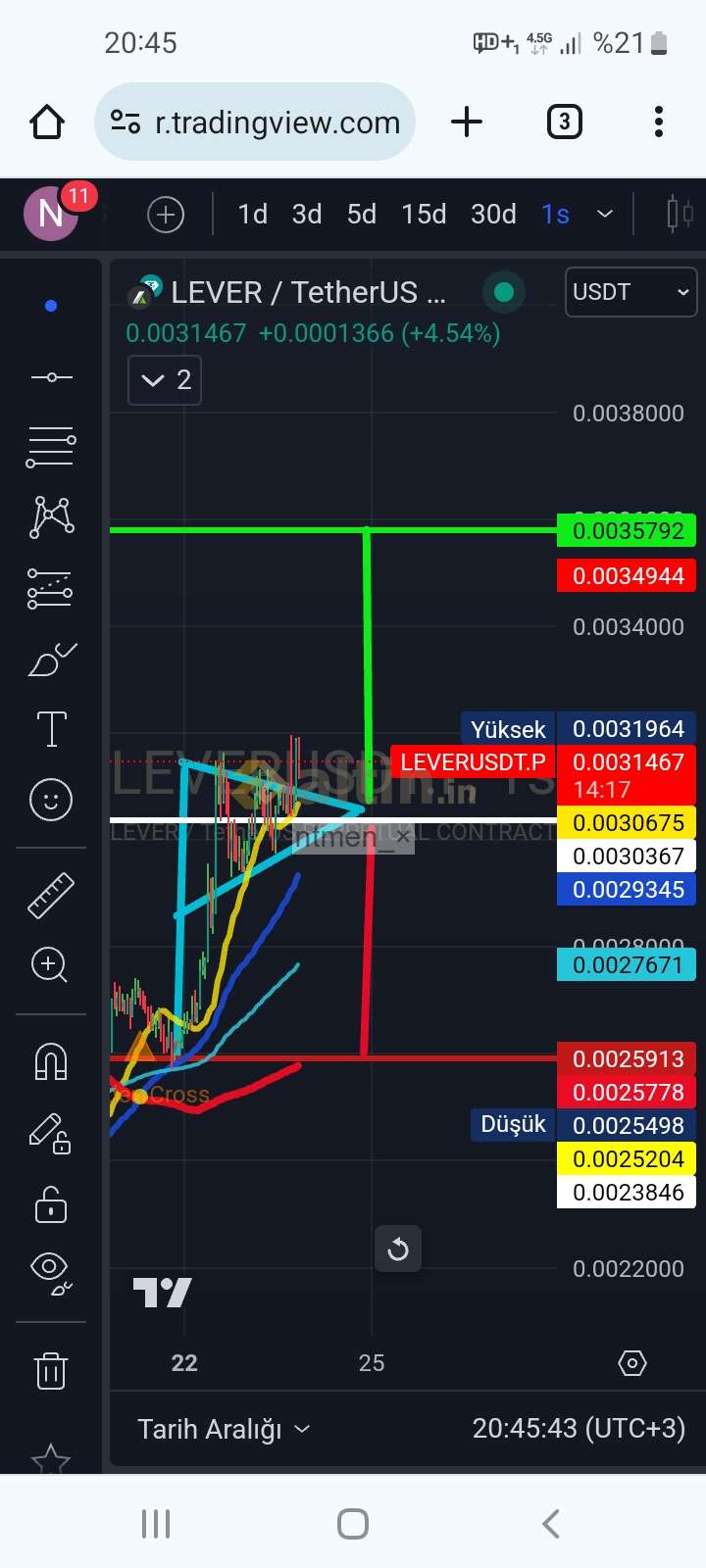Choose the 30d interval

click(x=493, y=214)
